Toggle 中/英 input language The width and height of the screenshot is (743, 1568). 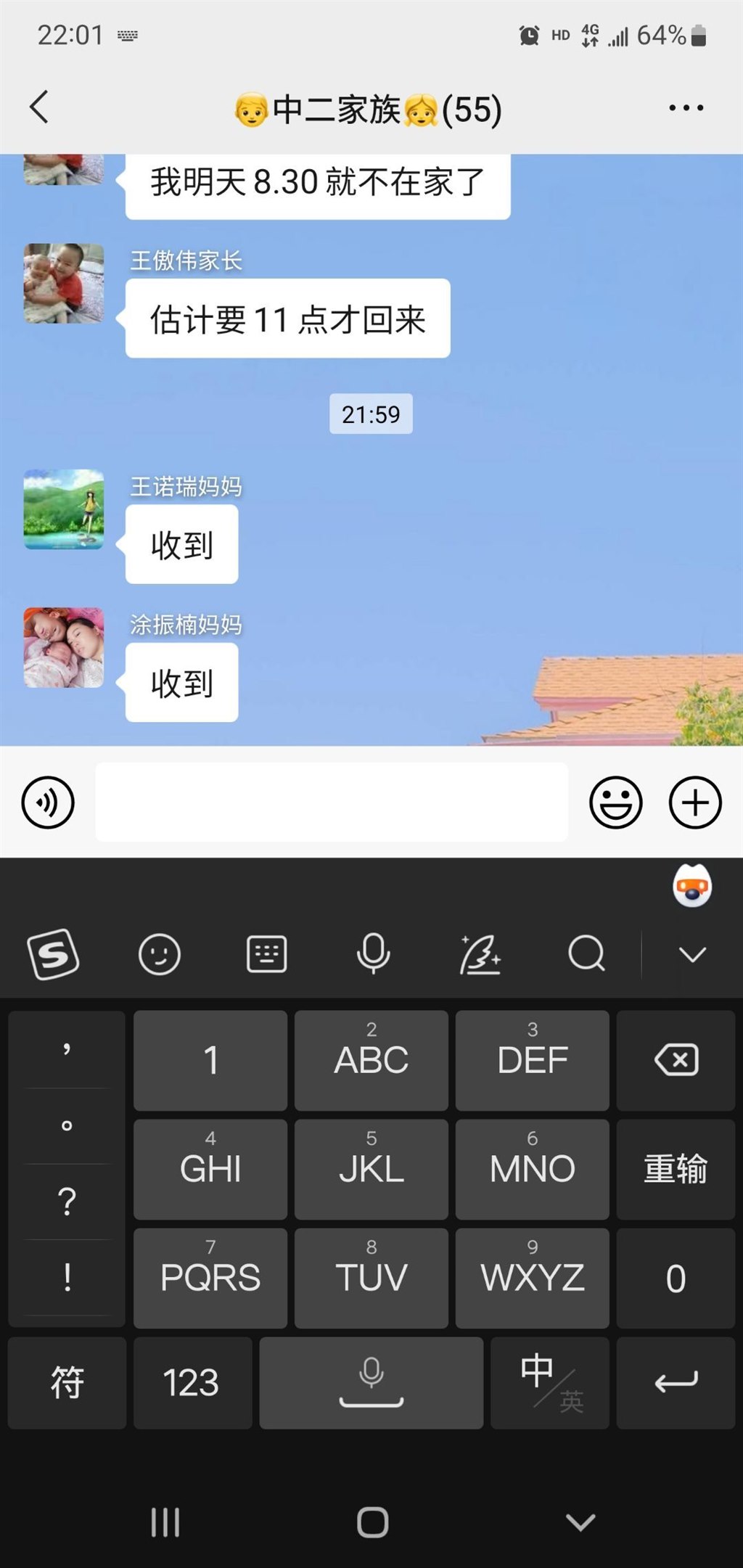[549, 1383]
